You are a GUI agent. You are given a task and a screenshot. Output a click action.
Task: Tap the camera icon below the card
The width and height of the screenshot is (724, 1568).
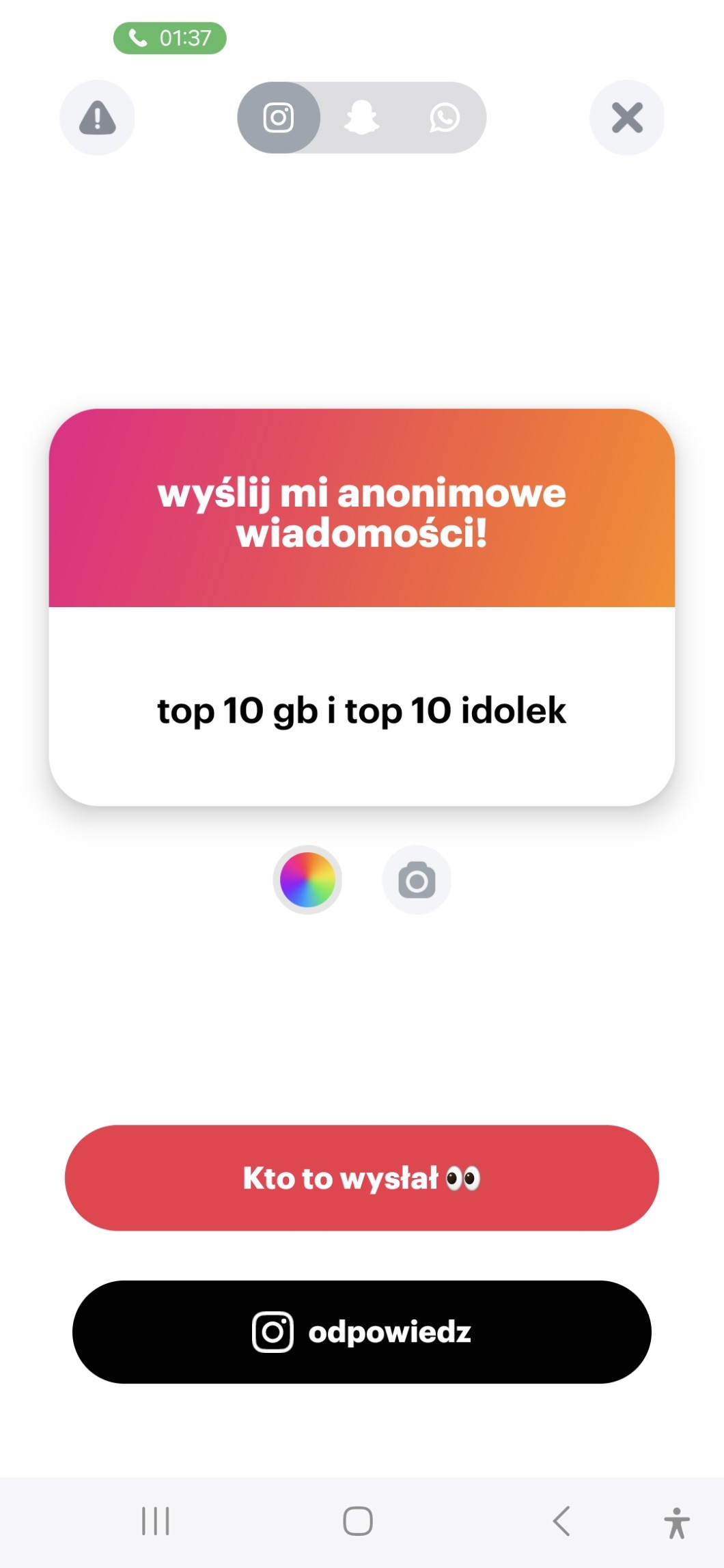(x=417, y=880)
